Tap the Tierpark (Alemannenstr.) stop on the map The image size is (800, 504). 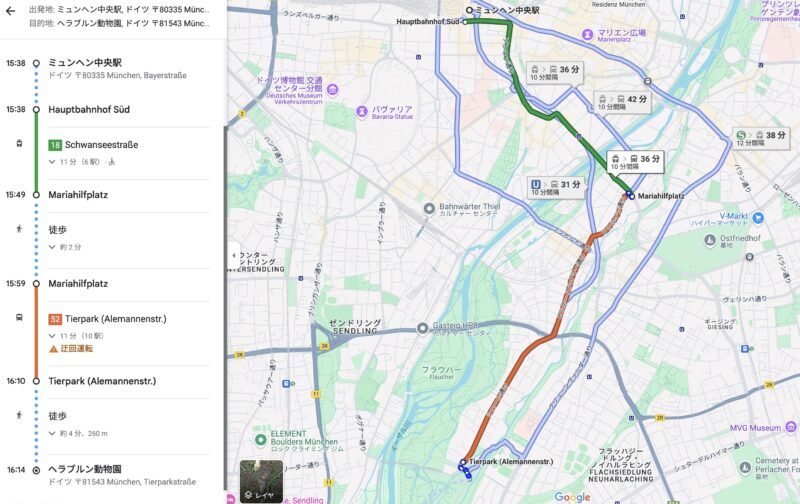[x=510, y=461]
